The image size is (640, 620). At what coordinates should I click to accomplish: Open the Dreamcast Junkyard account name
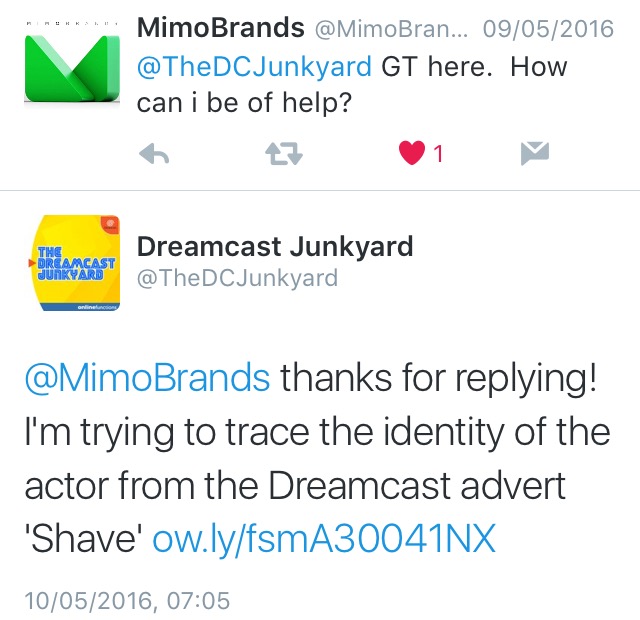click(x=274, y=246)
